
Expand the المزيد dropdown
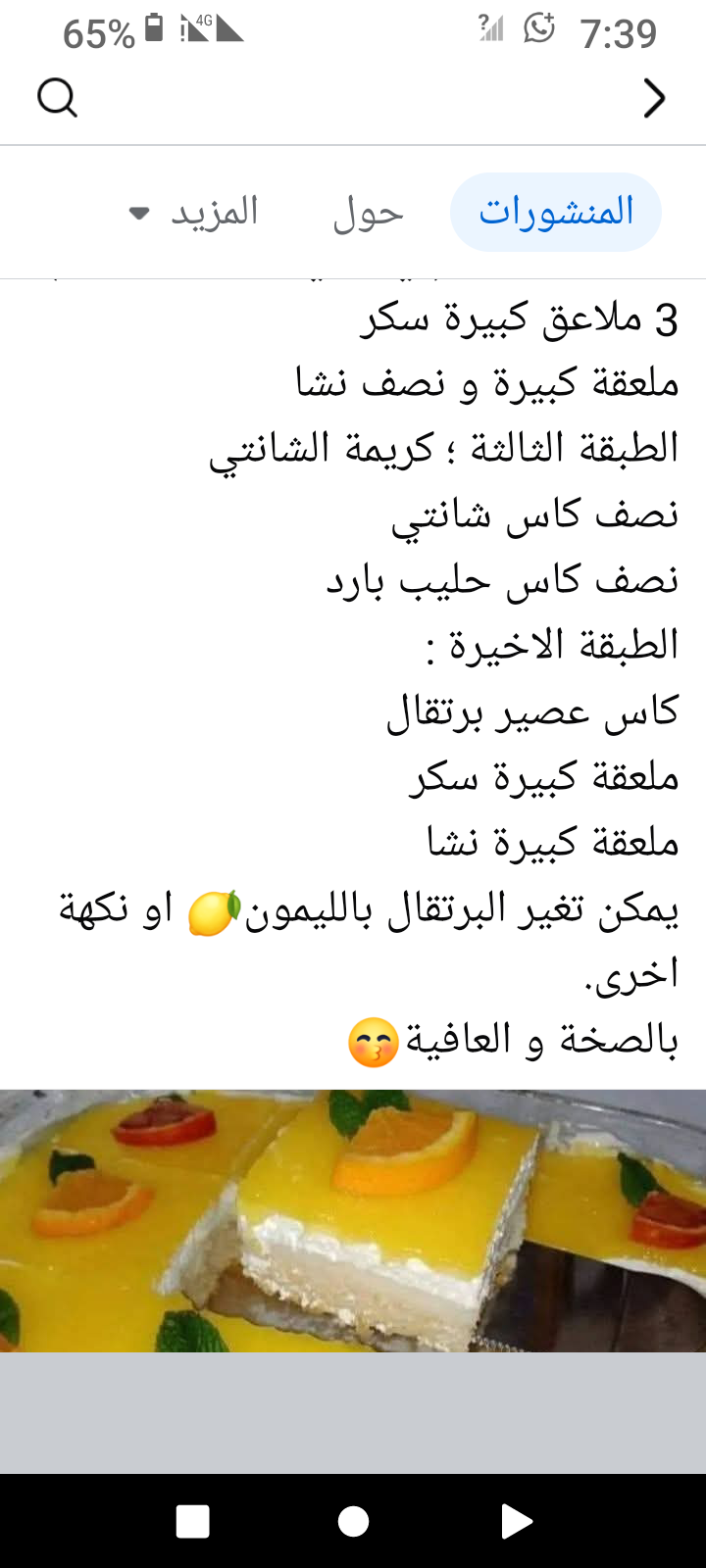click(x=194, y=213)
